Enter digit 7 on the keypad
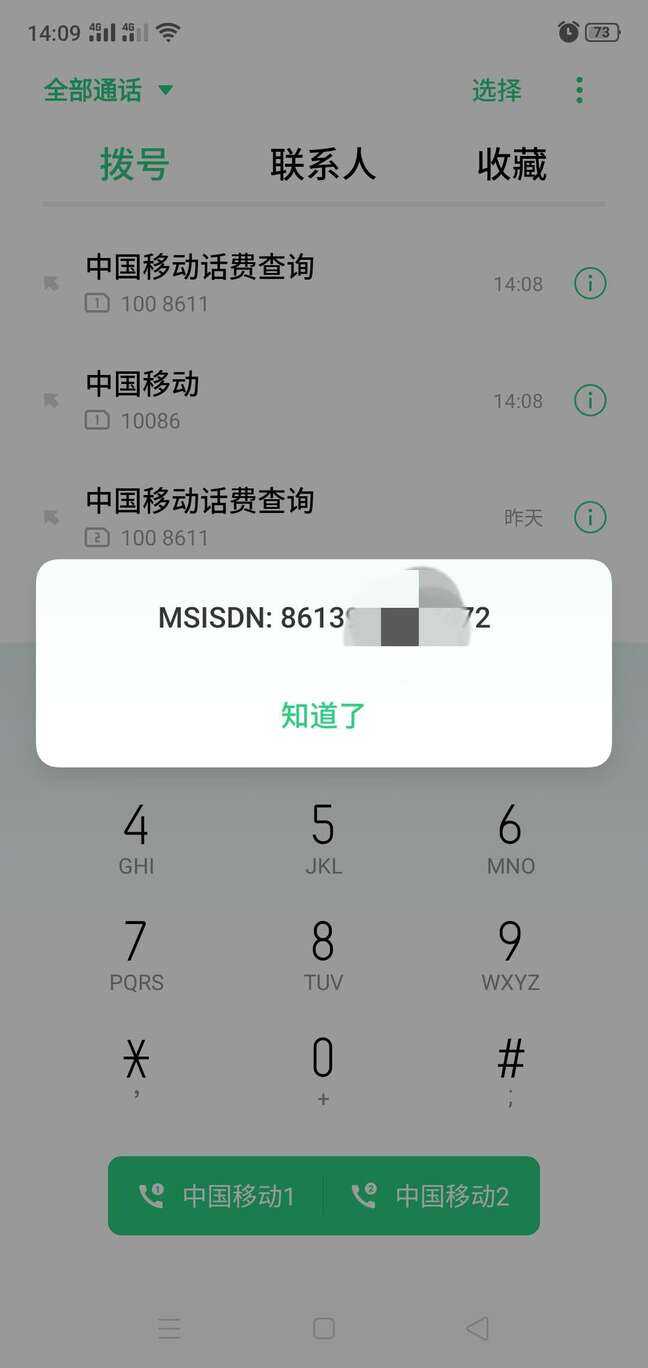 coord(136,954)
